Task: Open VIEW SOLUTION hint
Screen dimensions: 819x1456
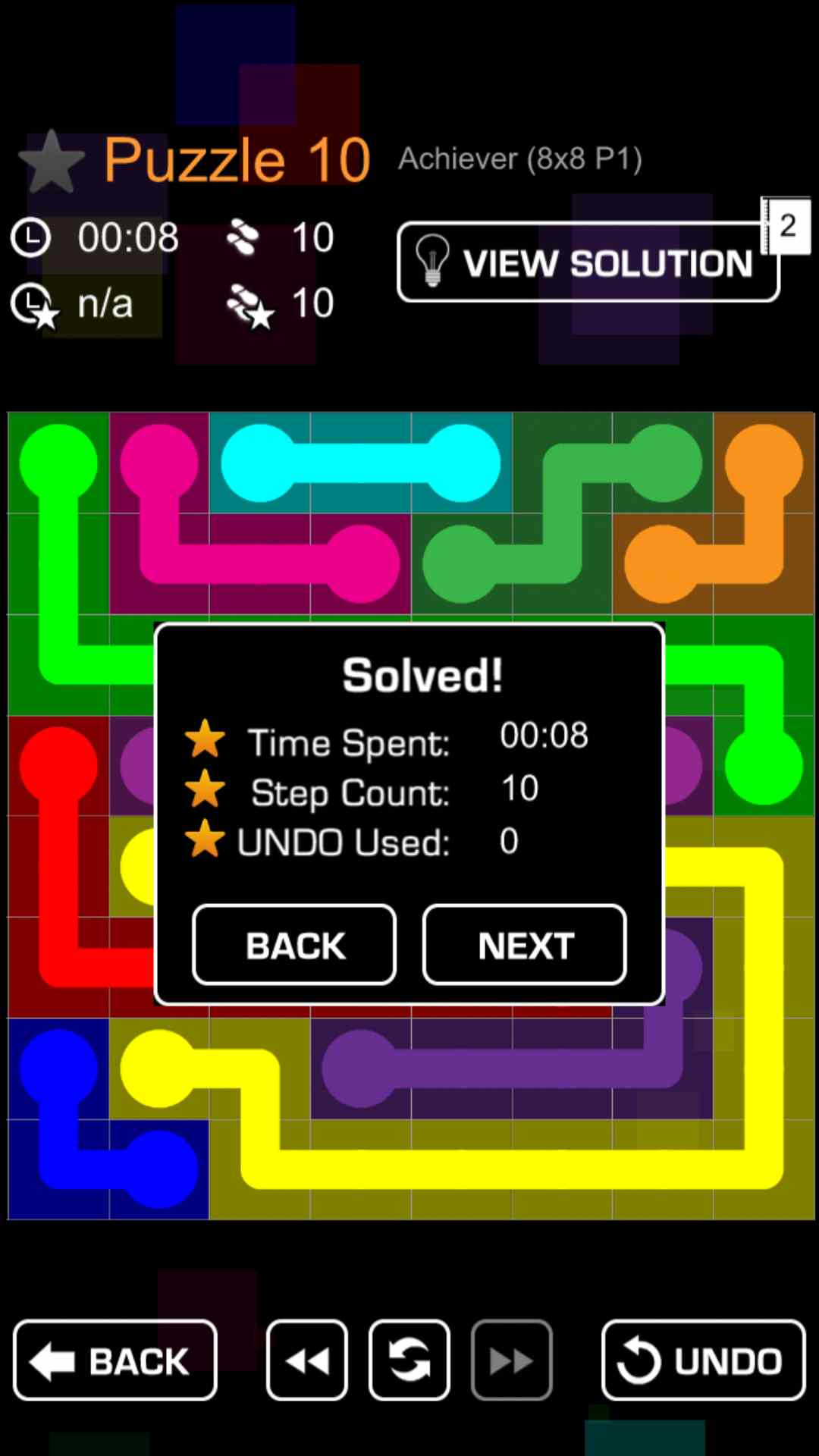Action: pos(588,262)
